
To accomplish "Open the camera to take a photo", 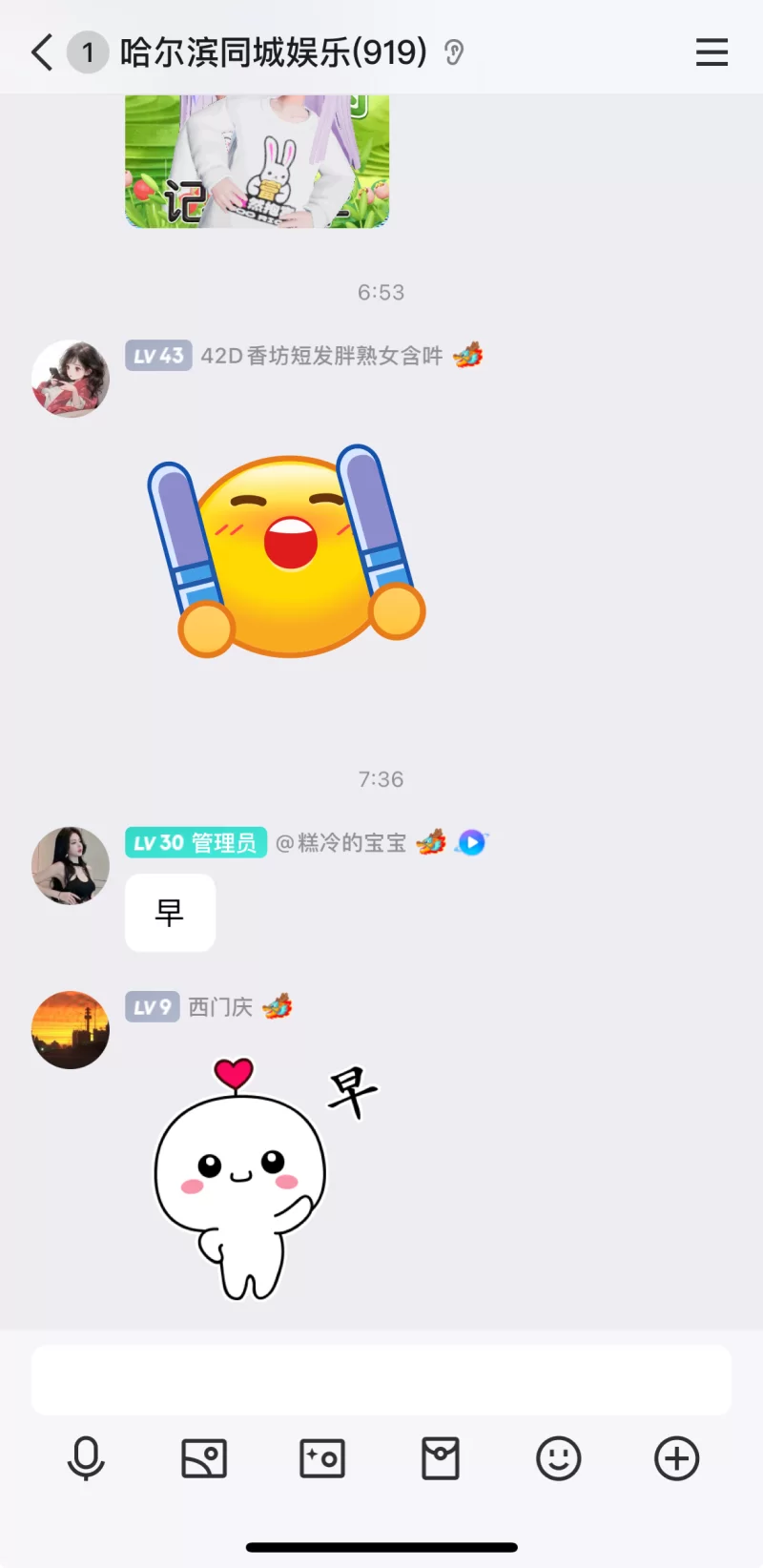I will [x=322, y=1458].
